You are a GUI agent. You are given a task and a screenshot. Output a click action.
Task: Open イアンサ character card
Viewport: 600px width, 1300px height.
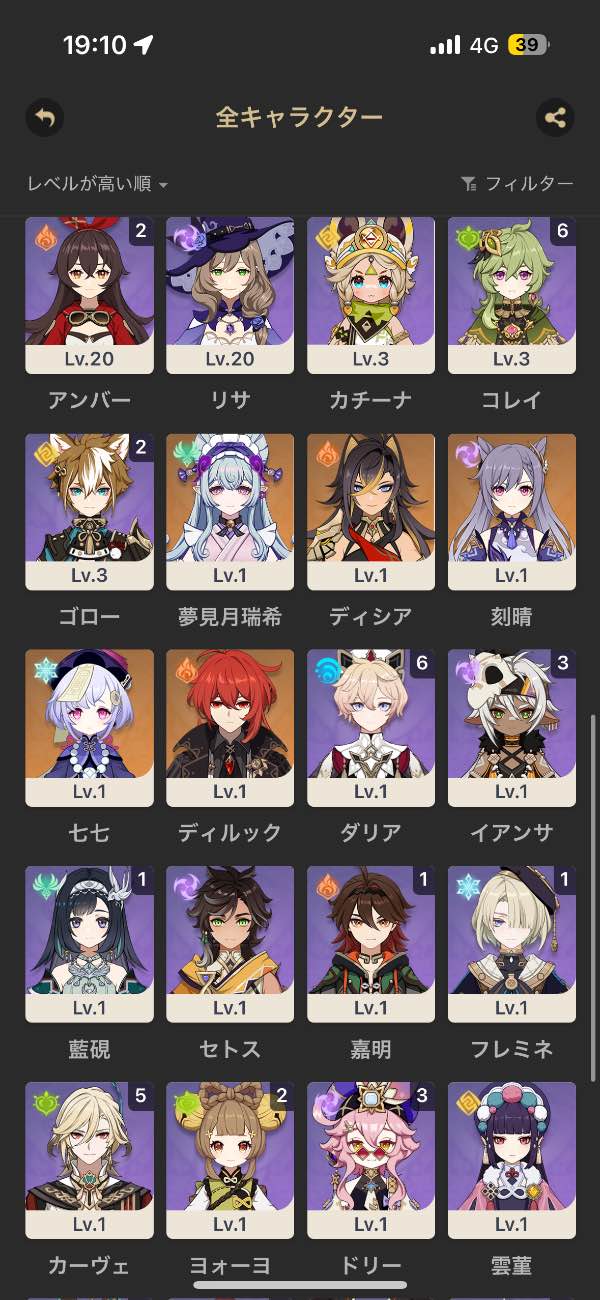click(x=512, y=727)
